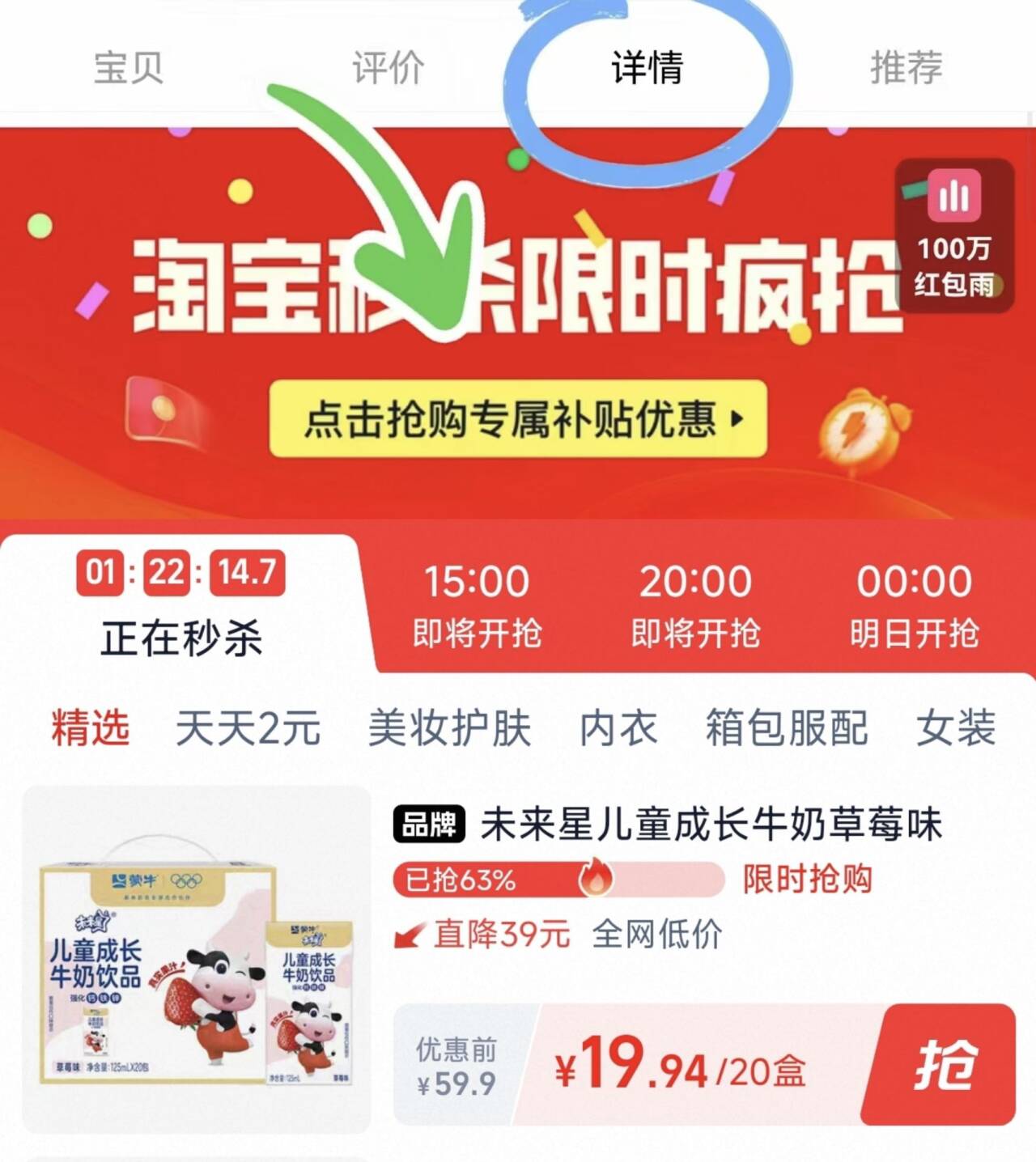This screenshot has height=1162, width=1036.
Task: Tap 点击抢购专属补贴优惠 banner button
Action: (x=518, y=419)
